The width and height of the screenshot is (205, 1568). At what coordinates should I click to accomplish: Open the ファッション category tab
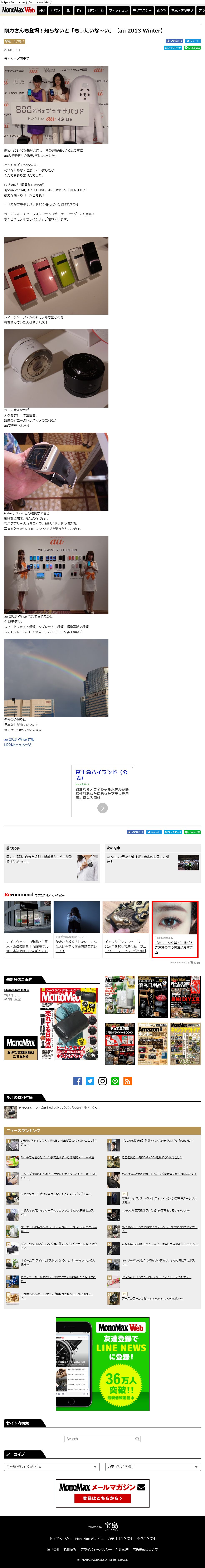click(118, 10)
